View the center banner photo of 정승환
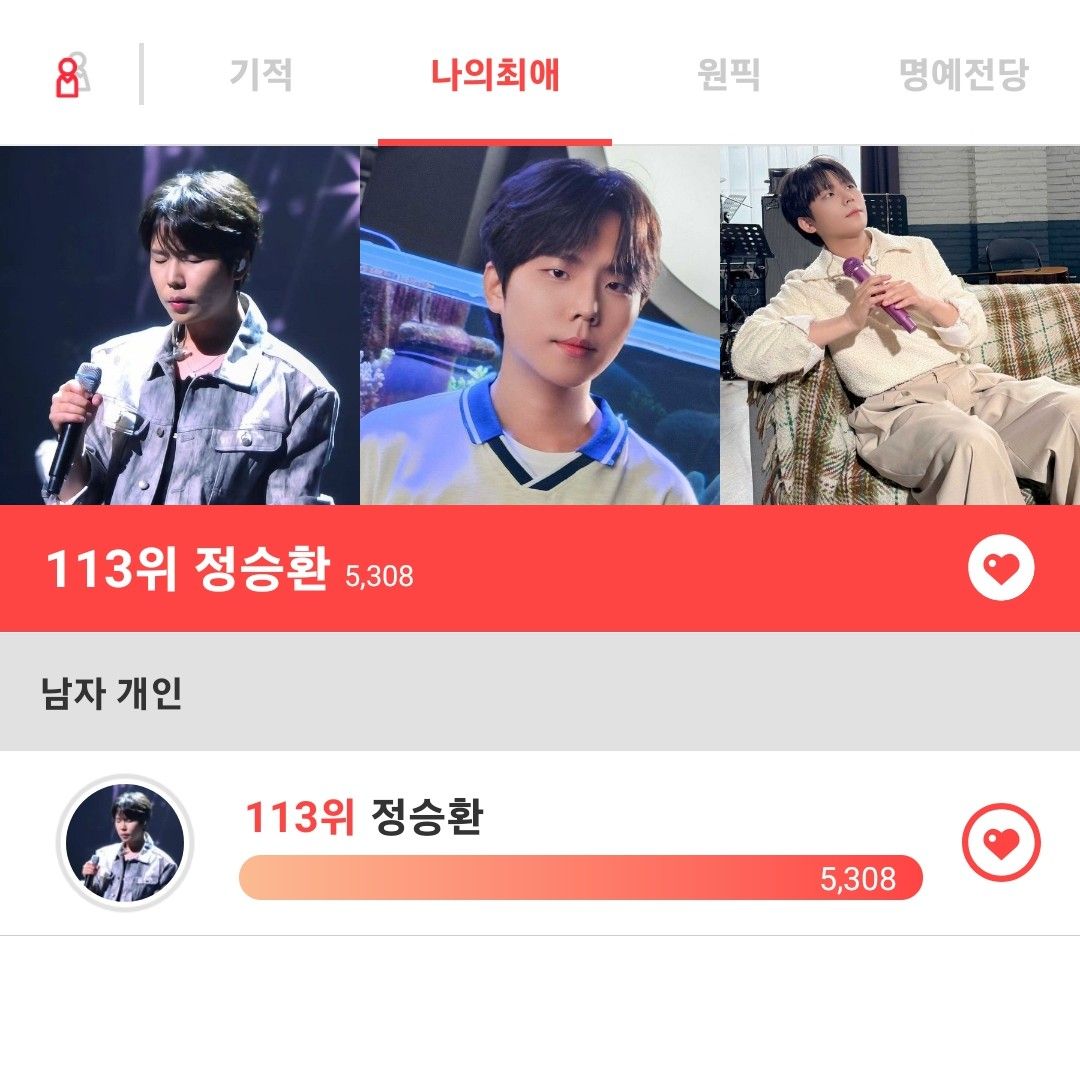 click(x=540, y=325)
